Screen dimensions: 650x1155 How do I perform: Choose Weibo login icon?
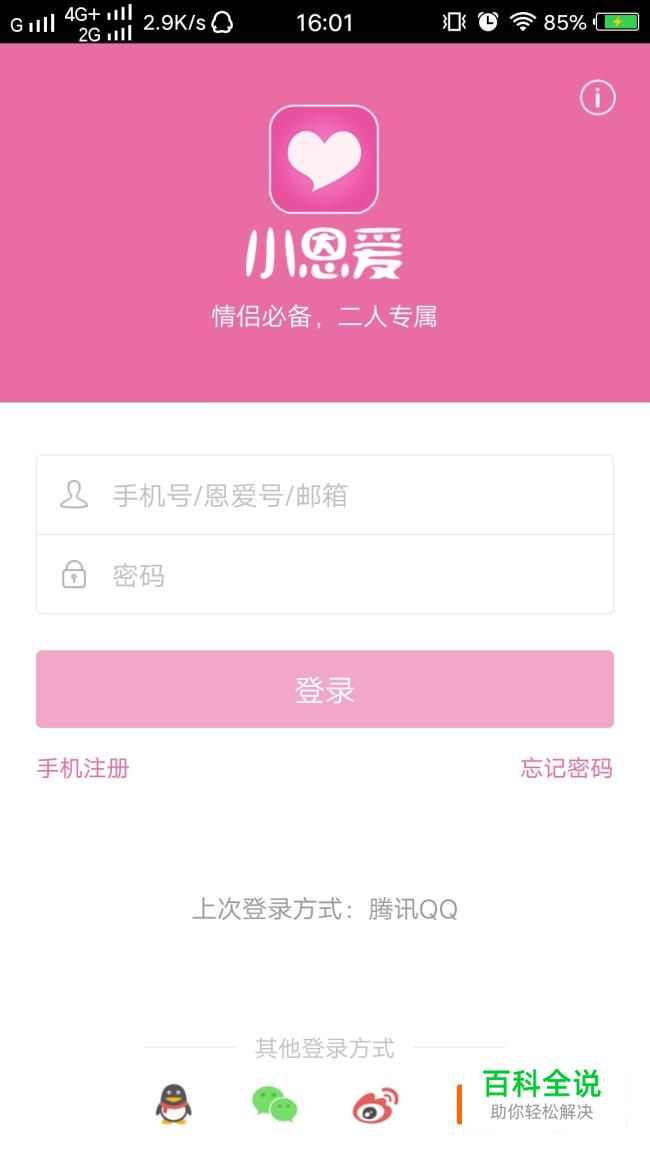pos(375,1105)
